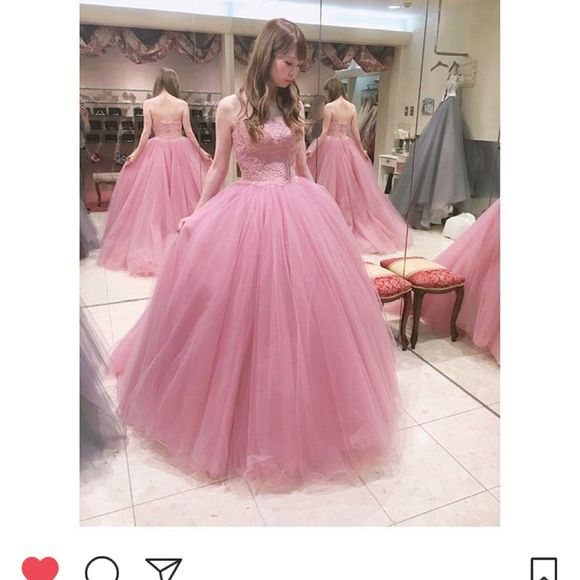
Task: Open comments with the speech bubble icon
Action: pyautogui.click(x=102, y=568)
